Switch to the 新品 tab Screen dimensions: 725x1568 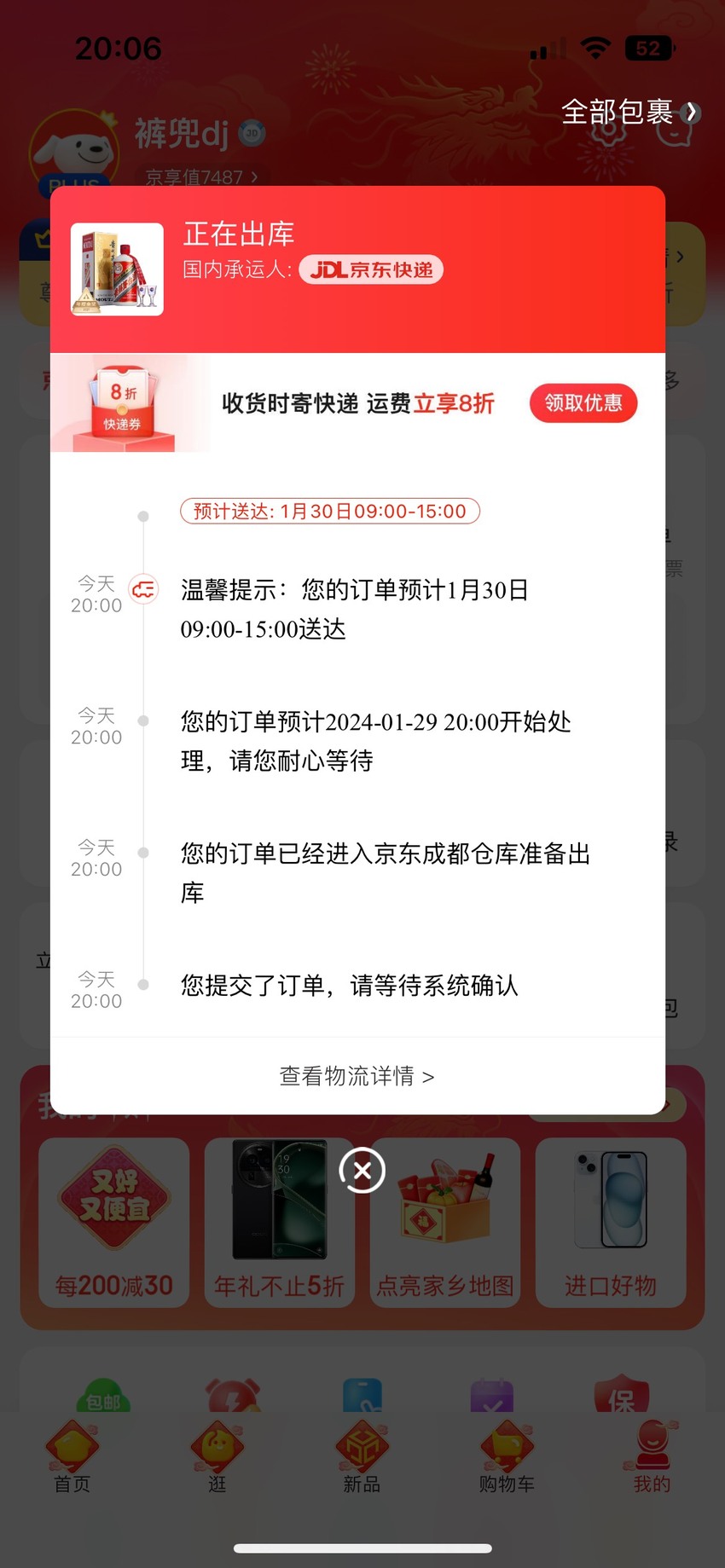[x=362, y=1458]
